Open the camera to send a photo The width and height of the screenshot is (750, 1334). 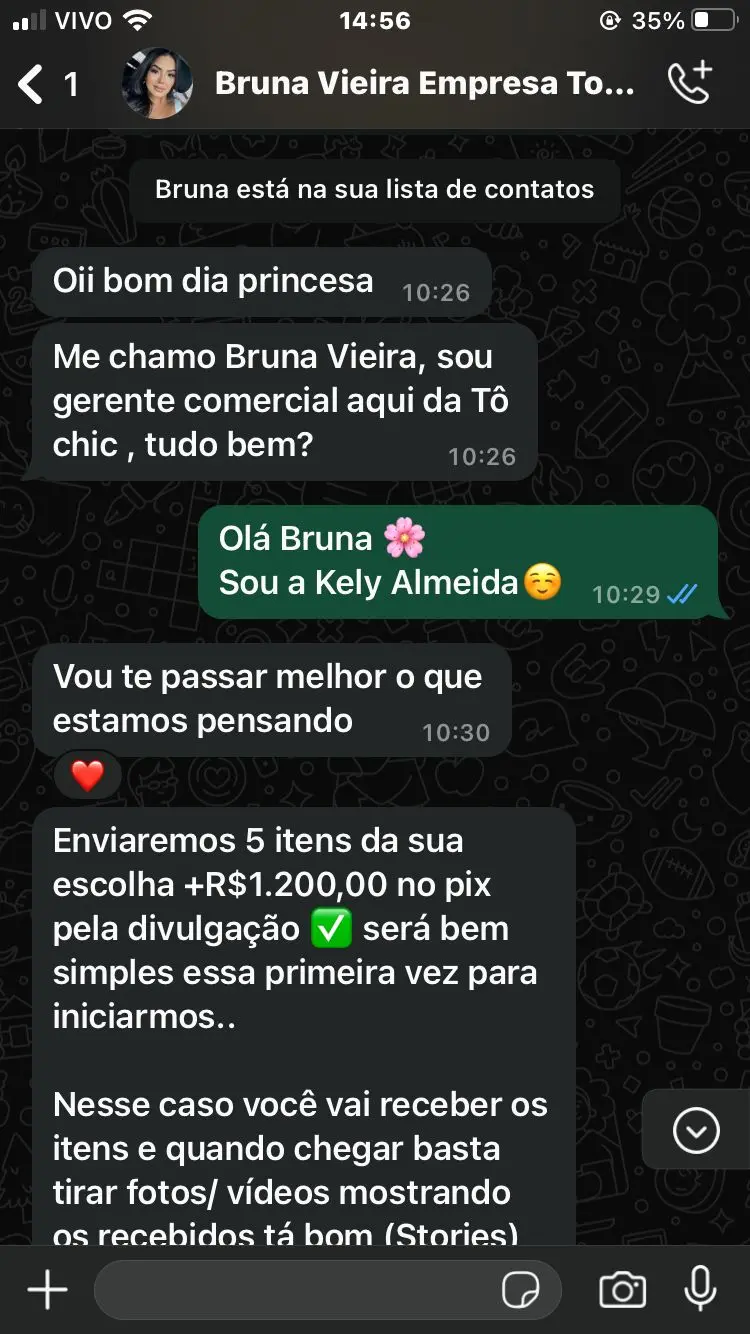[x=622, y=1290]
